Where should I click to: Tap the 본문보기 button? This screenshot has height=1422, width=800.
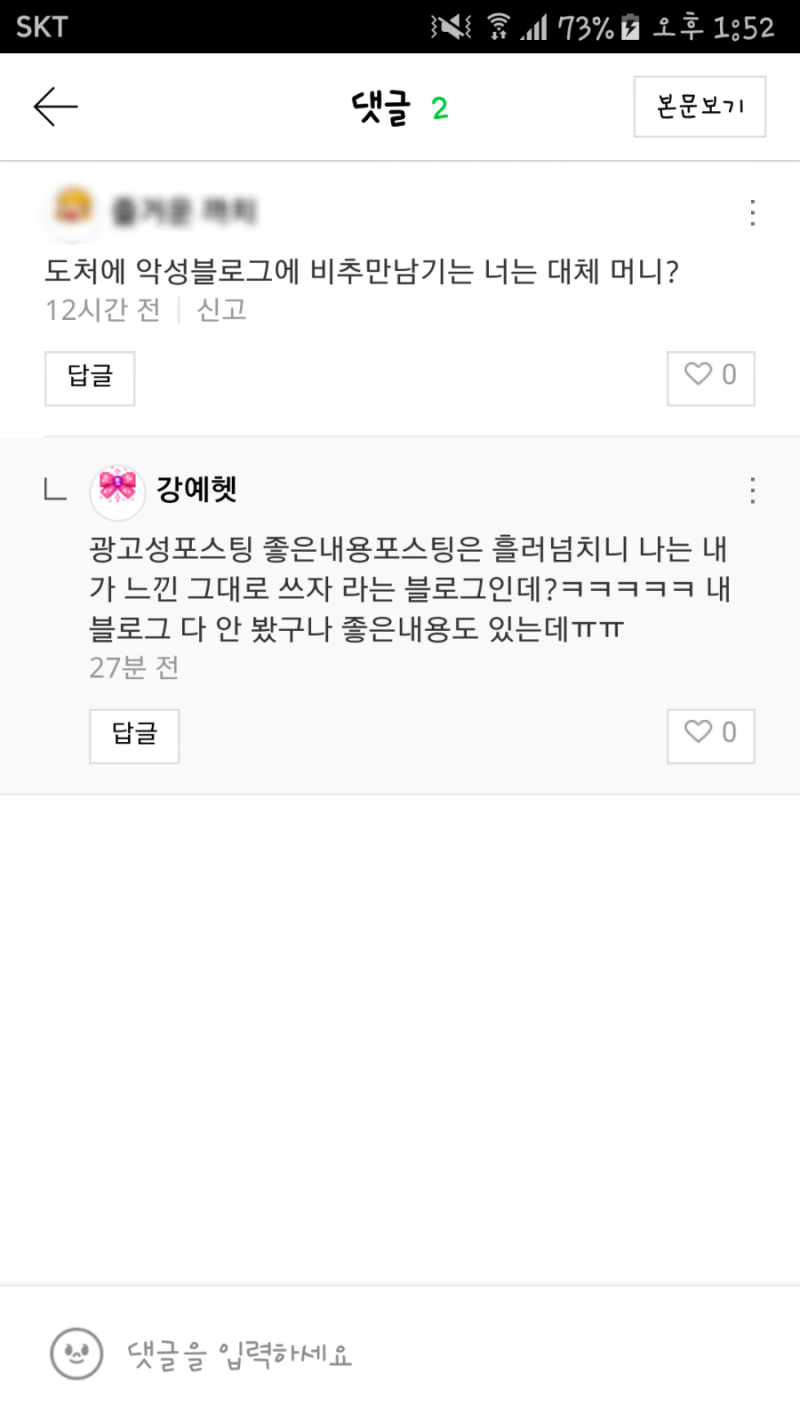(699, 106)
